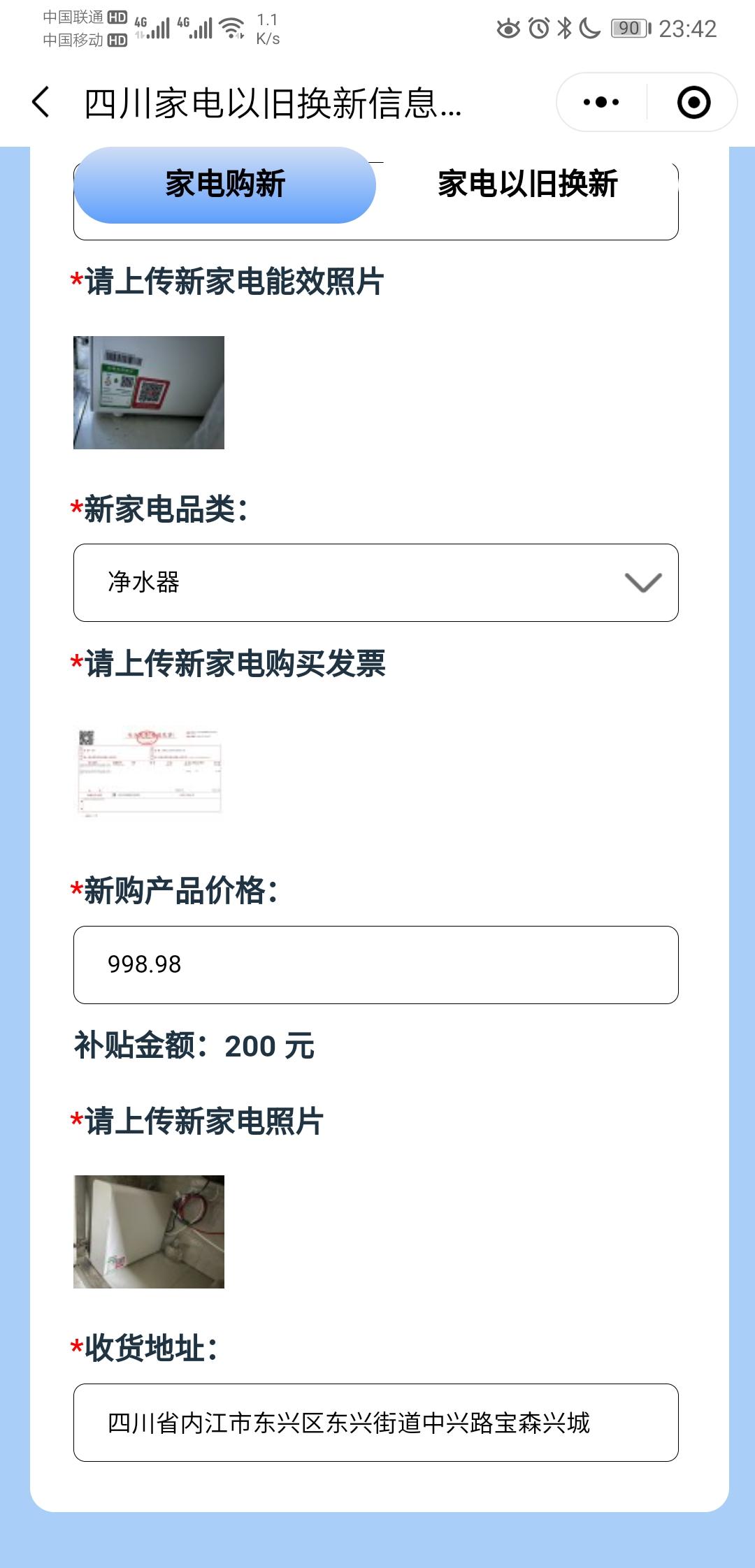The width and height of the screenshot is (755, 1568).
Task: Open the uploaded purchase invoice image
Action: [149, 771]
